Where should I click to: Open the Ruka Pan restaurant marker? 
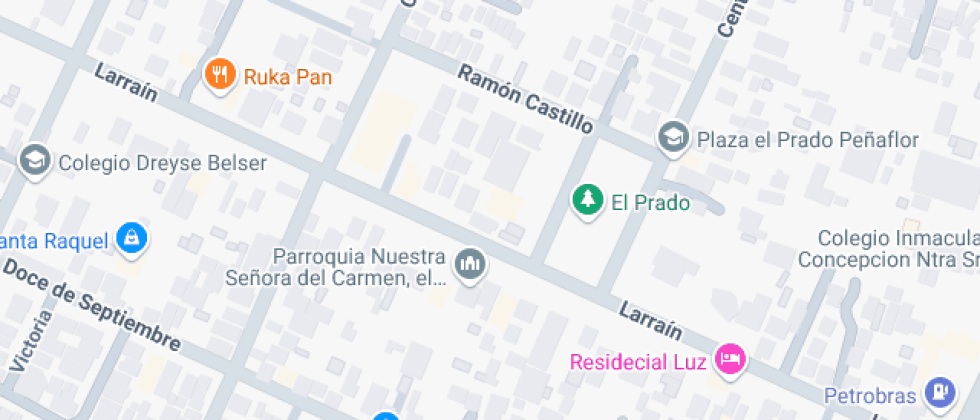tap(219, 75)
